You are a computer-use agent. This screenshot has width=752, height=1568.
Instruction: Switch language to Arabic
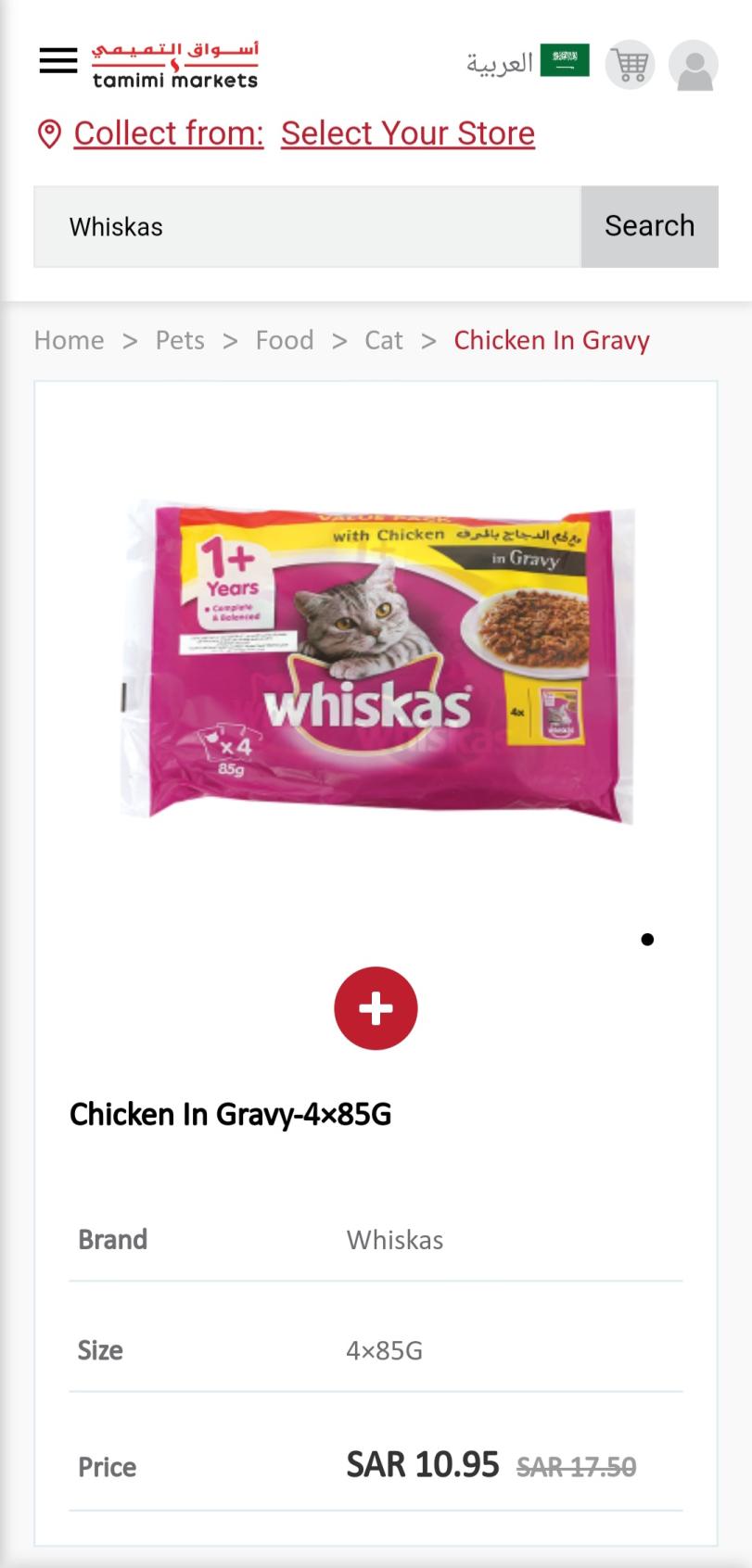pyautogui.click(x=527, y=62)
